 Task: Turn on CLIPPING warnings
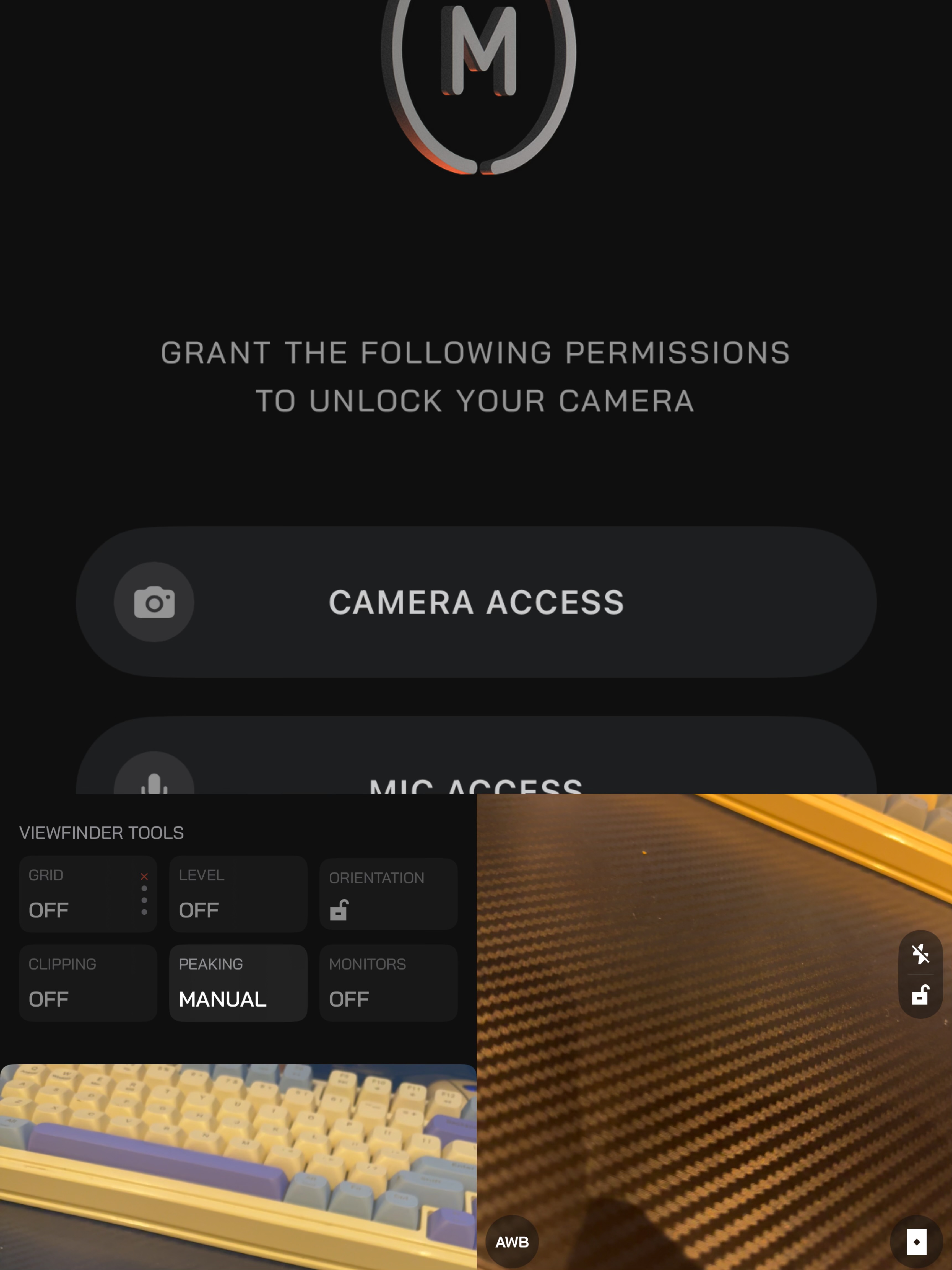click(x=87, y=982)
